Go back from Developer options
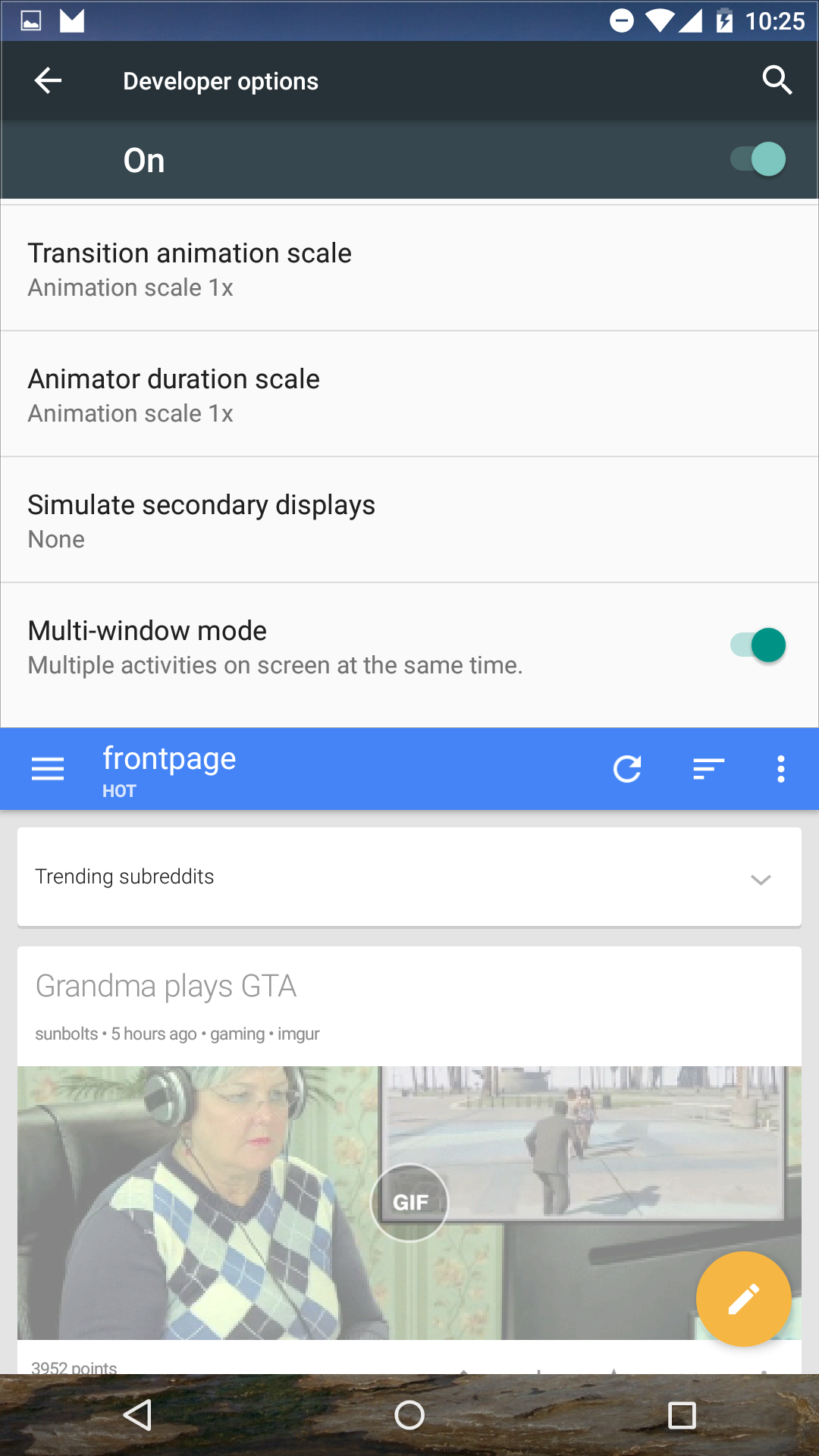Screen dimensions: 819x1456 pyautogui.click(x=48, y=80)
